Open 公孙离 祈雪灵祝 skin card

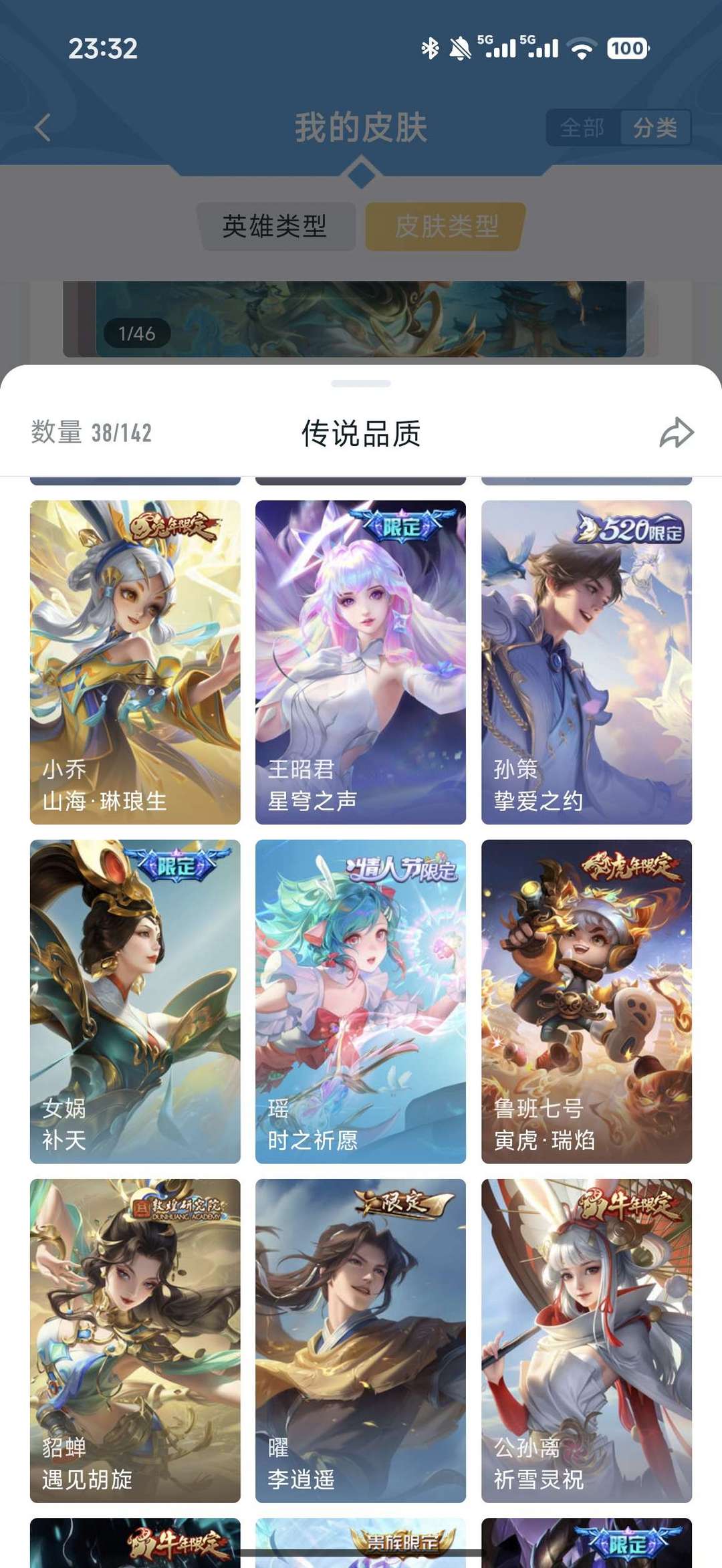pyautogui.click(x=586, y=1340)
